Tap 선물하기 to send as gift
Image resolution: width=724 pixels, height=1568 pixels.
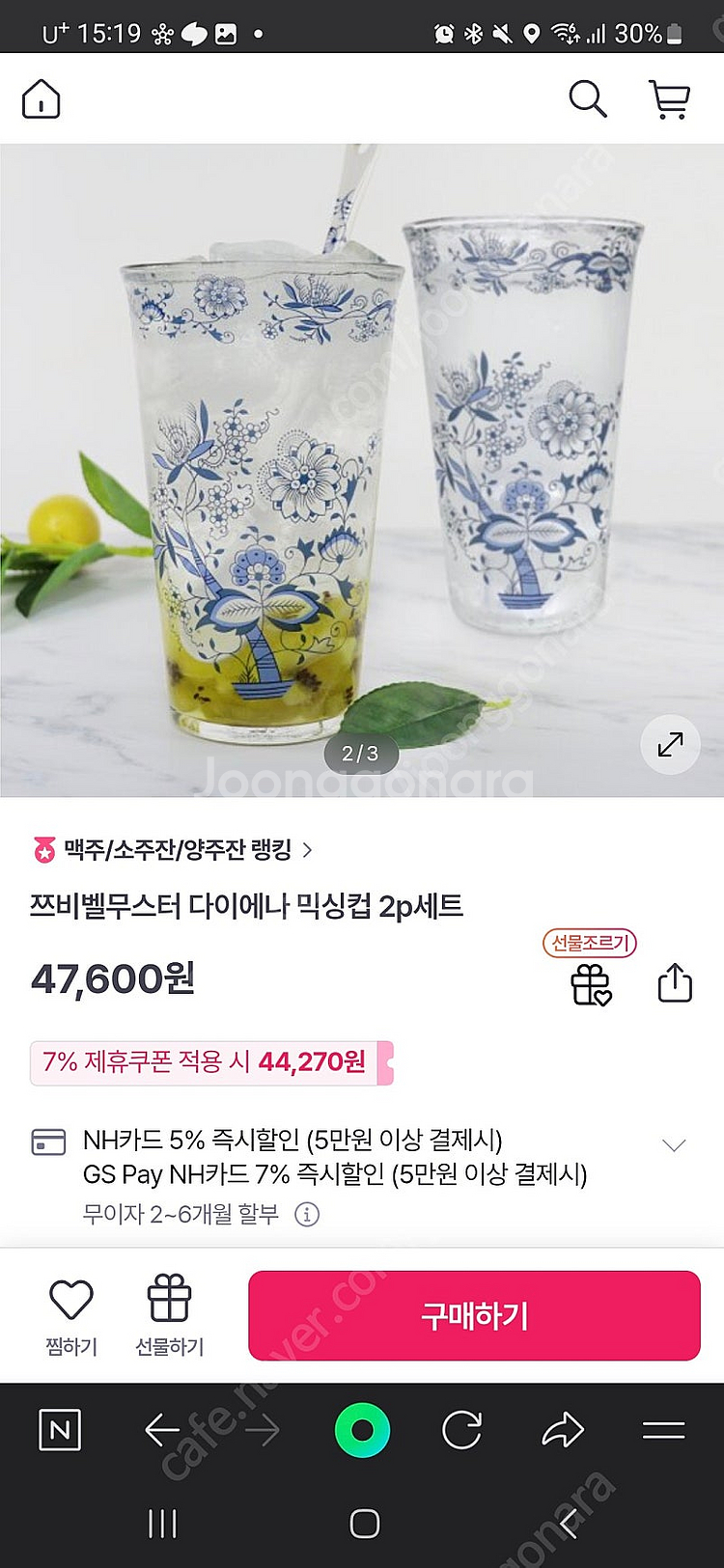point(169,1314)
